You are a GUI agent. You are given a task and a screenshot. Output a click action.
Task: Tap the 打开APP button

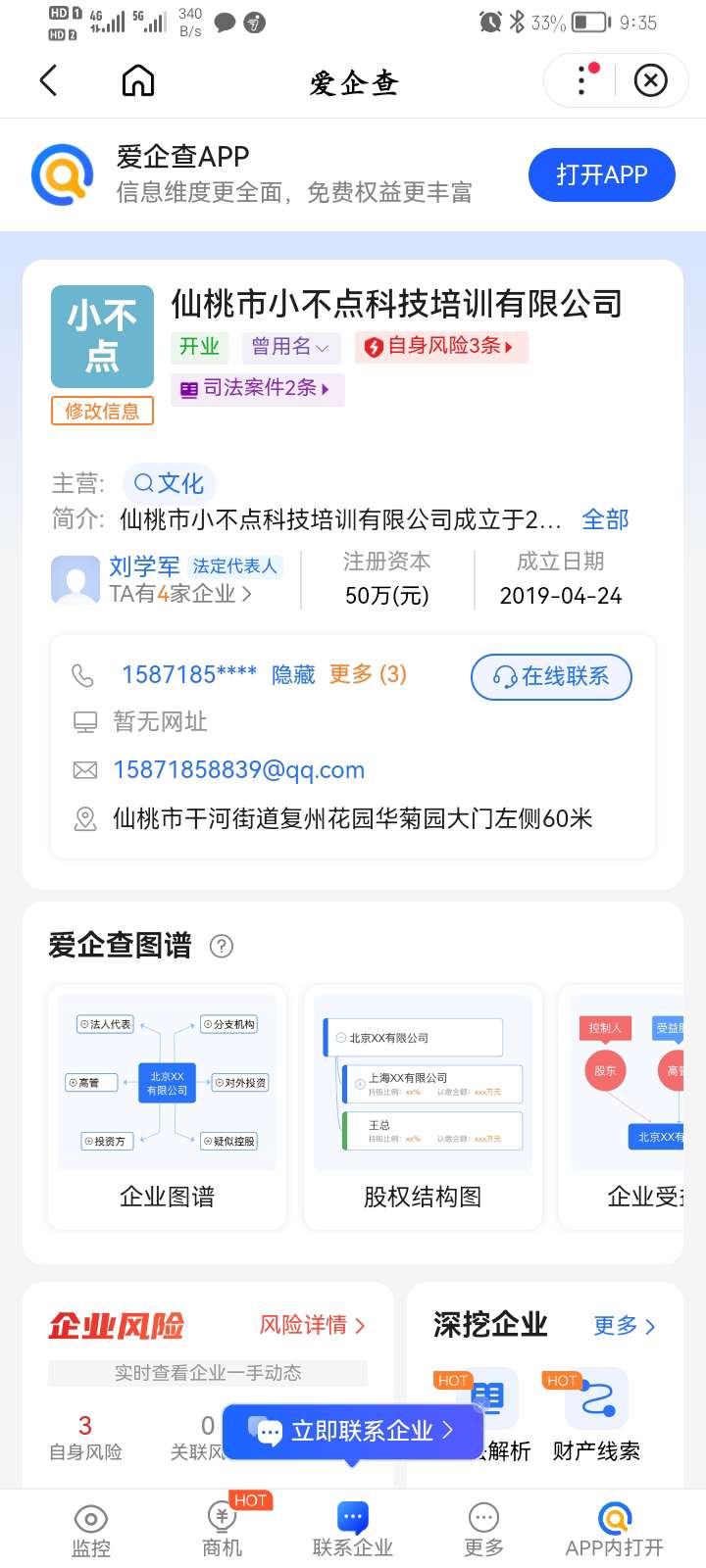(x=601, y=175)
